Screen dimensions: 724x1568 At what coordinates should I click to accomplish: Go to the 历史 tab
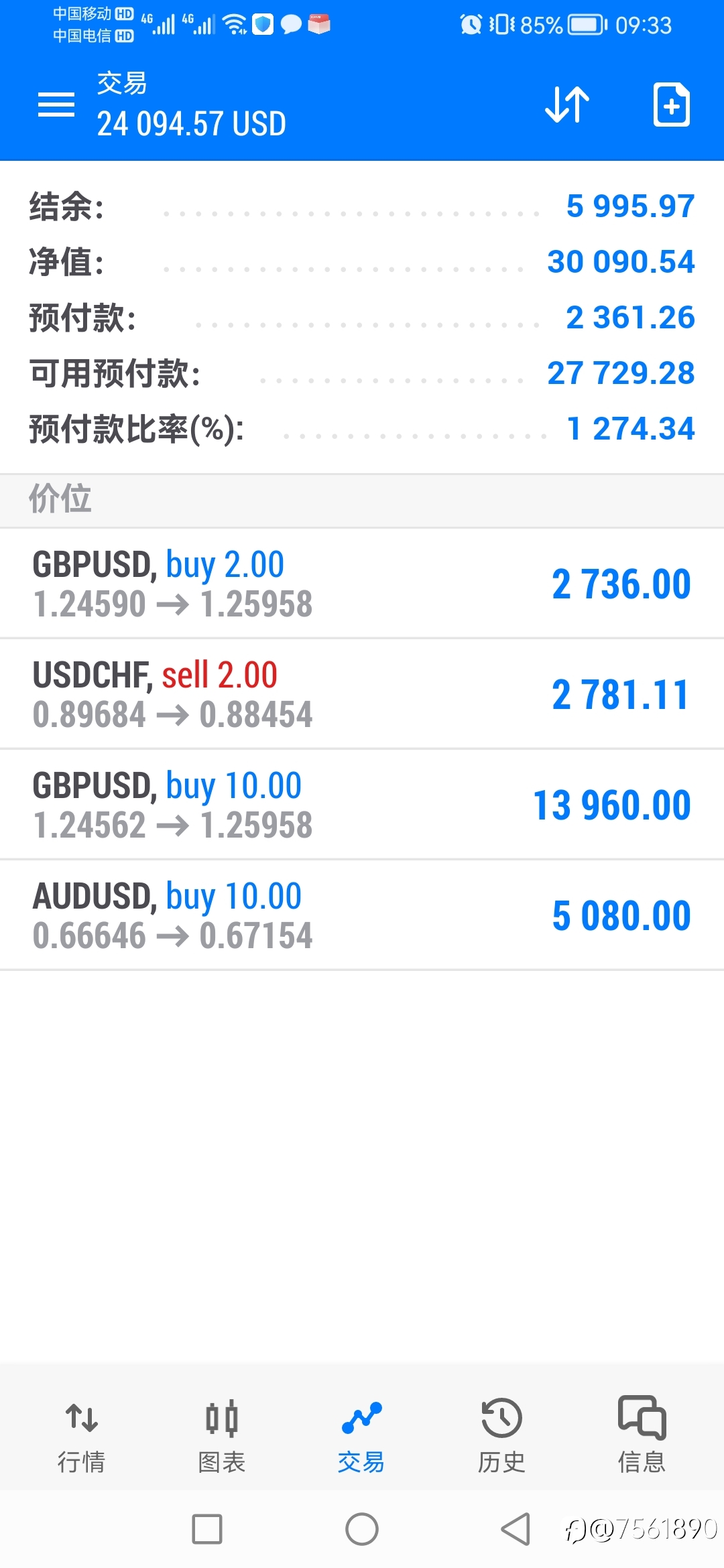(501, 1435)
